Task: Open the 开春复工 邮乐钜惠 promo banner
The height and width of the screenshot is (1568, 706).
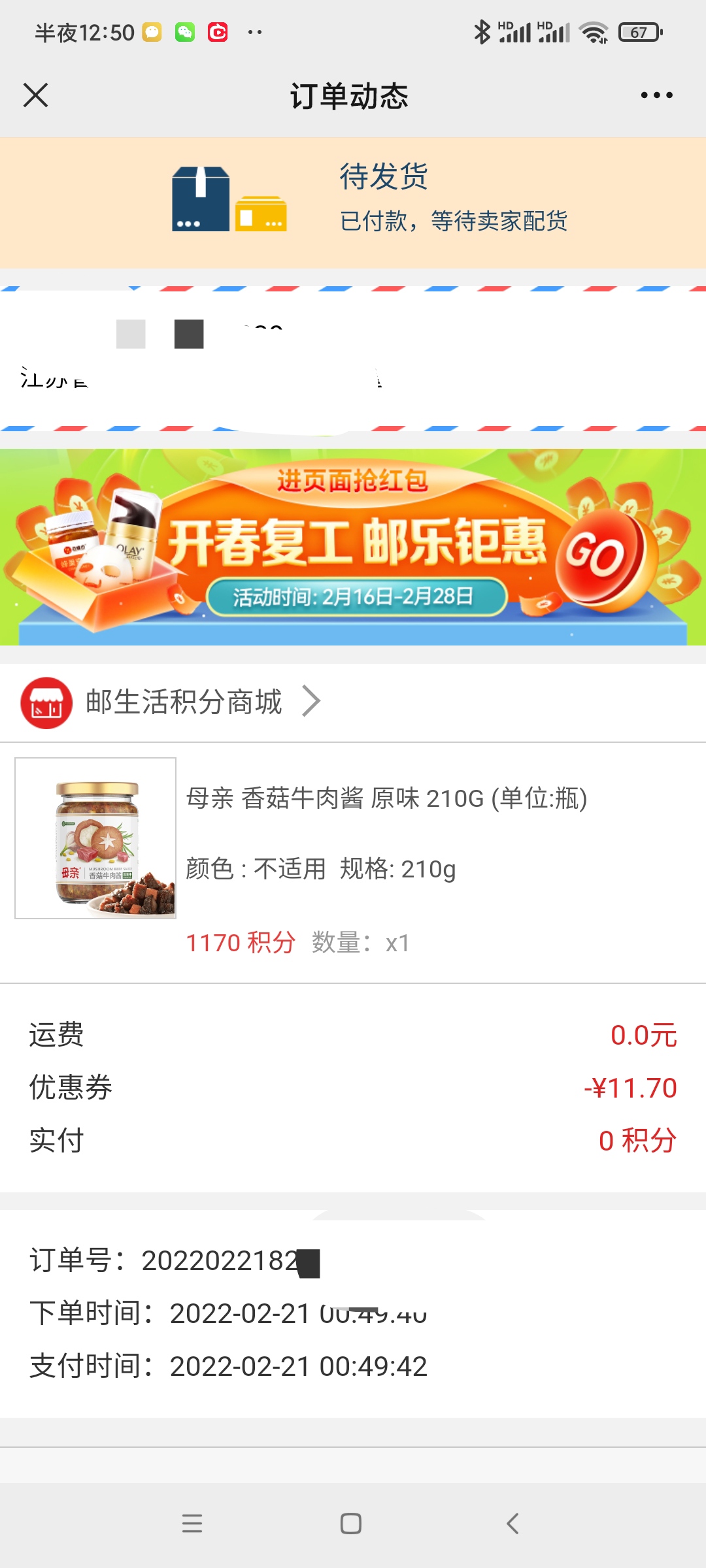Action: click(353, 547)
